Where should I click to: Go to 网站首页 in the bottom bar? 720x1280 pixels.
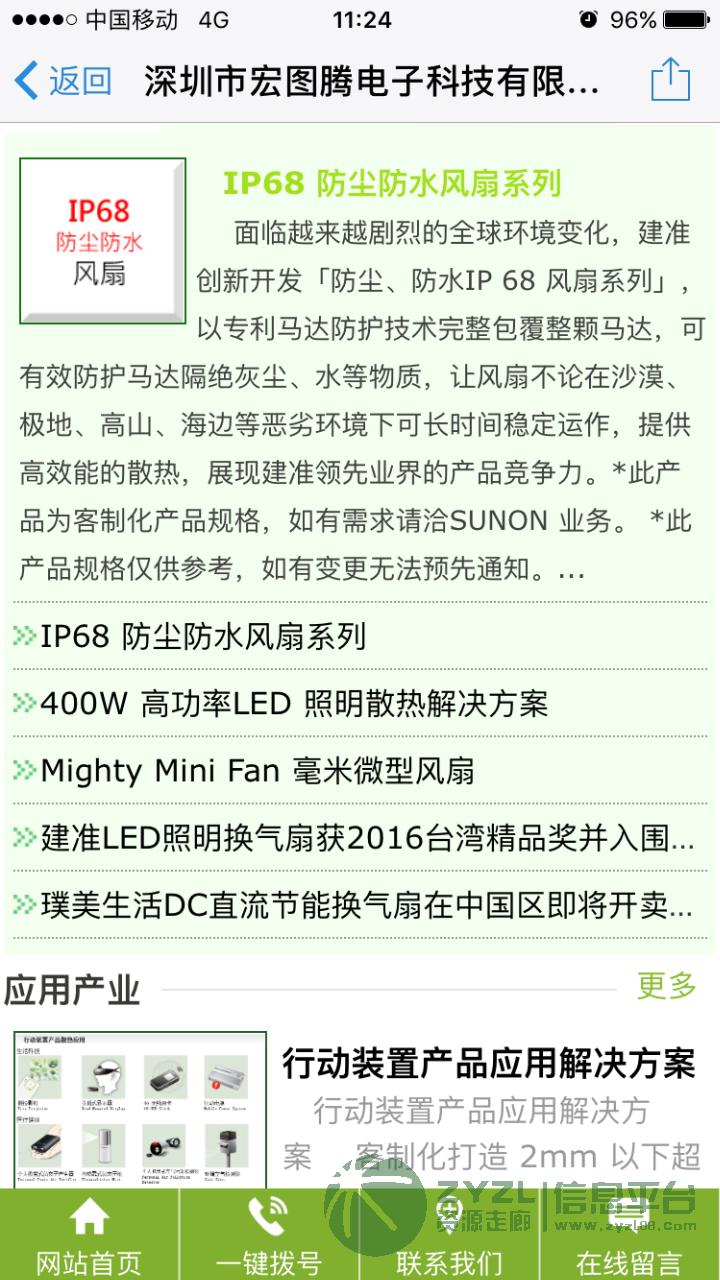[x=90, y=1235]
